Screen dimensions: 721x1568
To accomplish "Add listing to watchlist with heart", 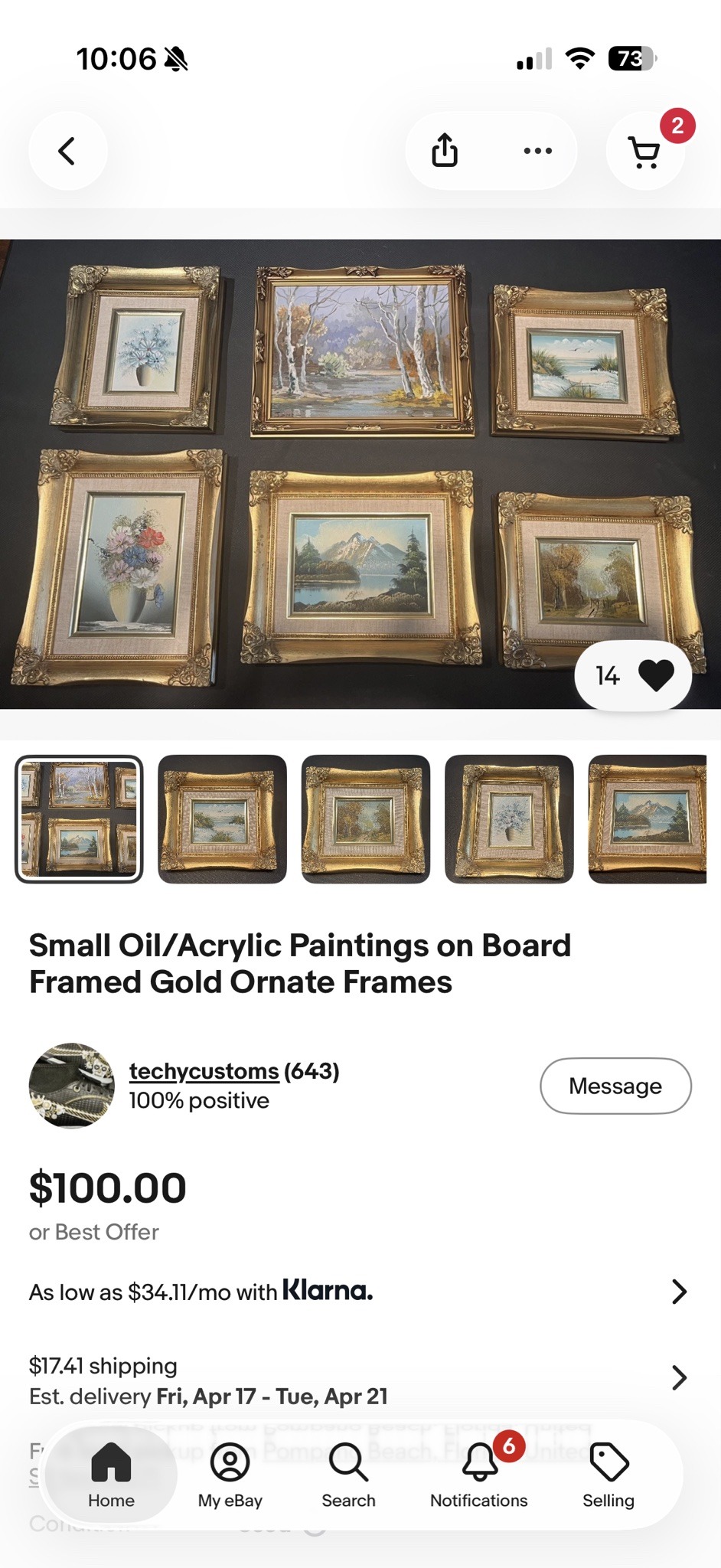I will [x=655, y=675].
